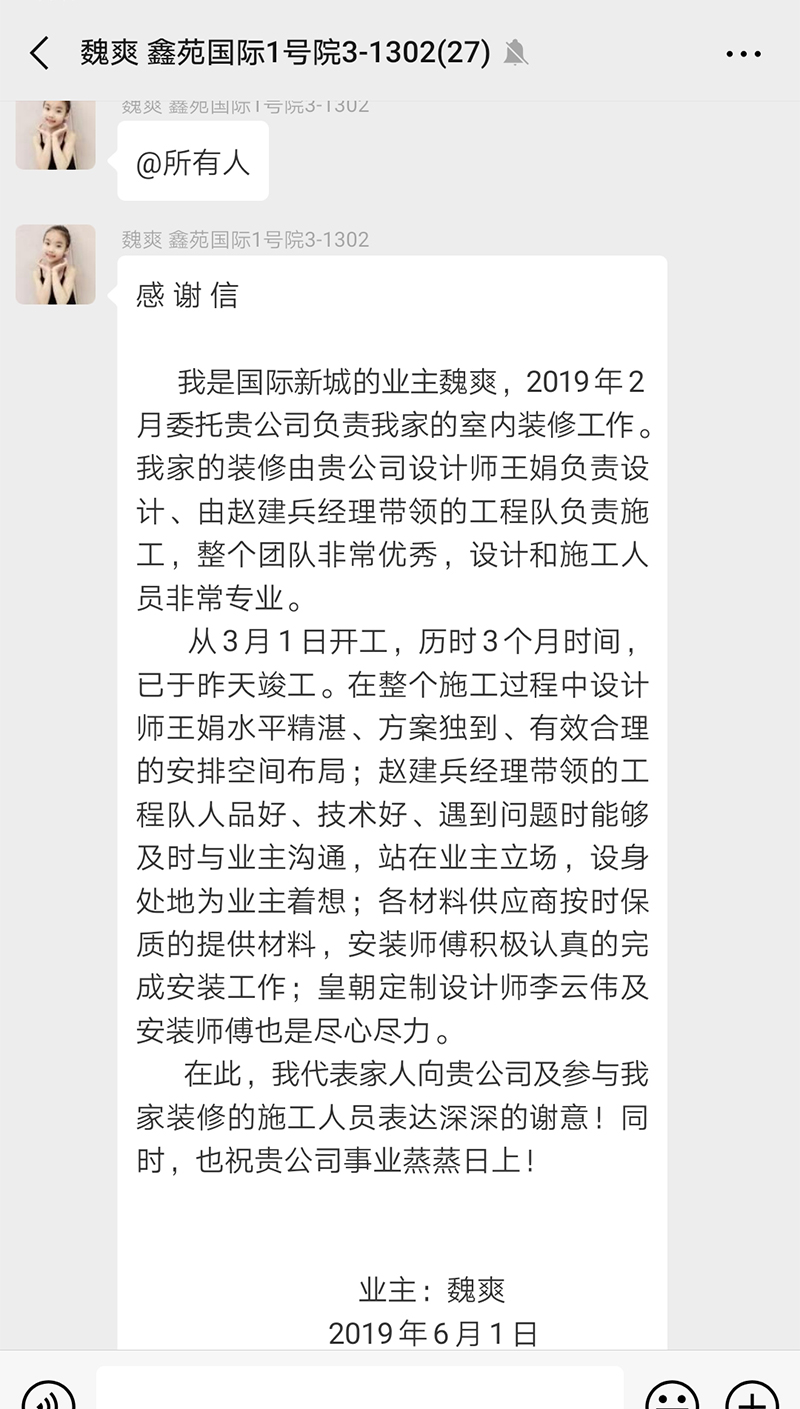Tap the avatar beside the @所有人 message
The height and width of the screenshot is (1409, 800).
[56, 135]
